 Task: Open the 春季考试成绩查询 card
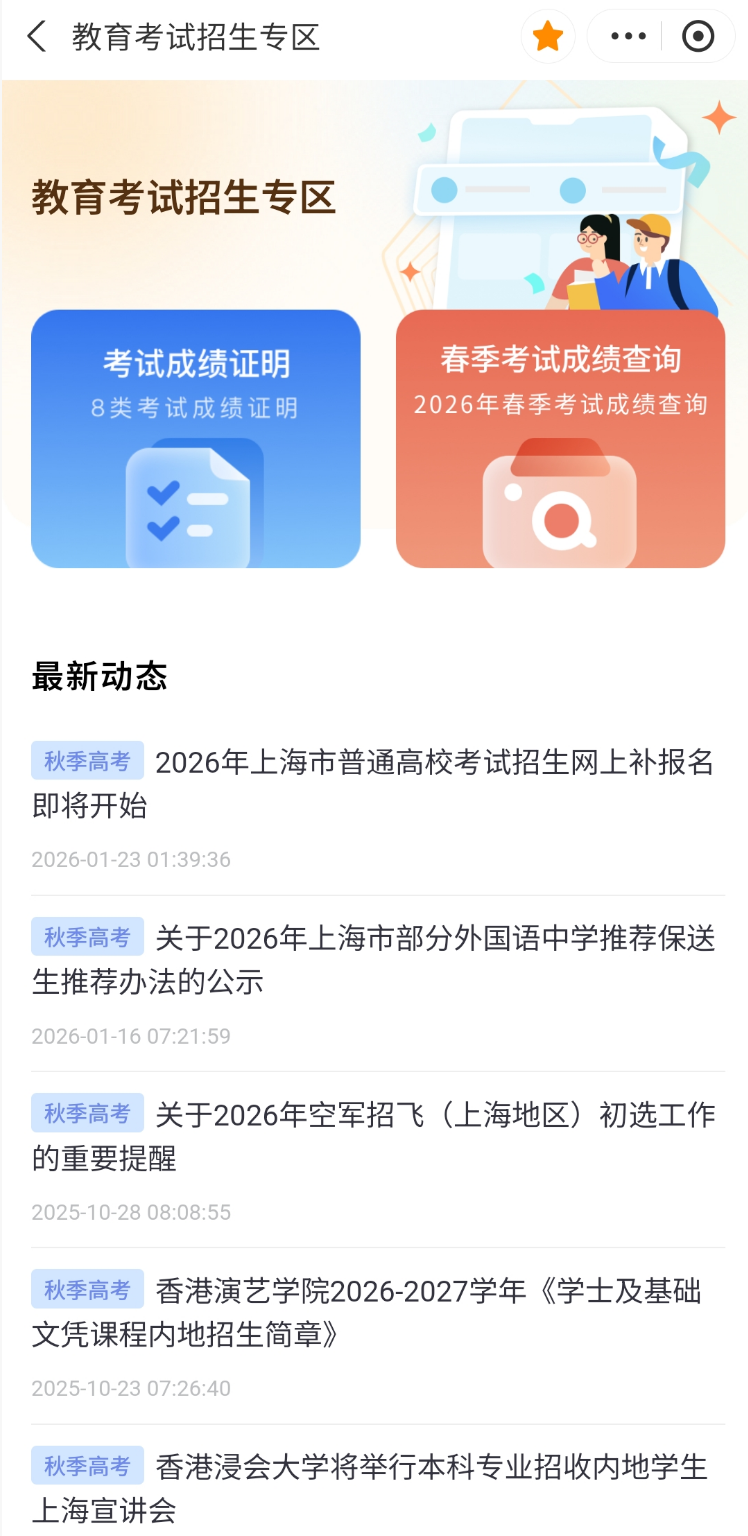click(x=560, y=439)
